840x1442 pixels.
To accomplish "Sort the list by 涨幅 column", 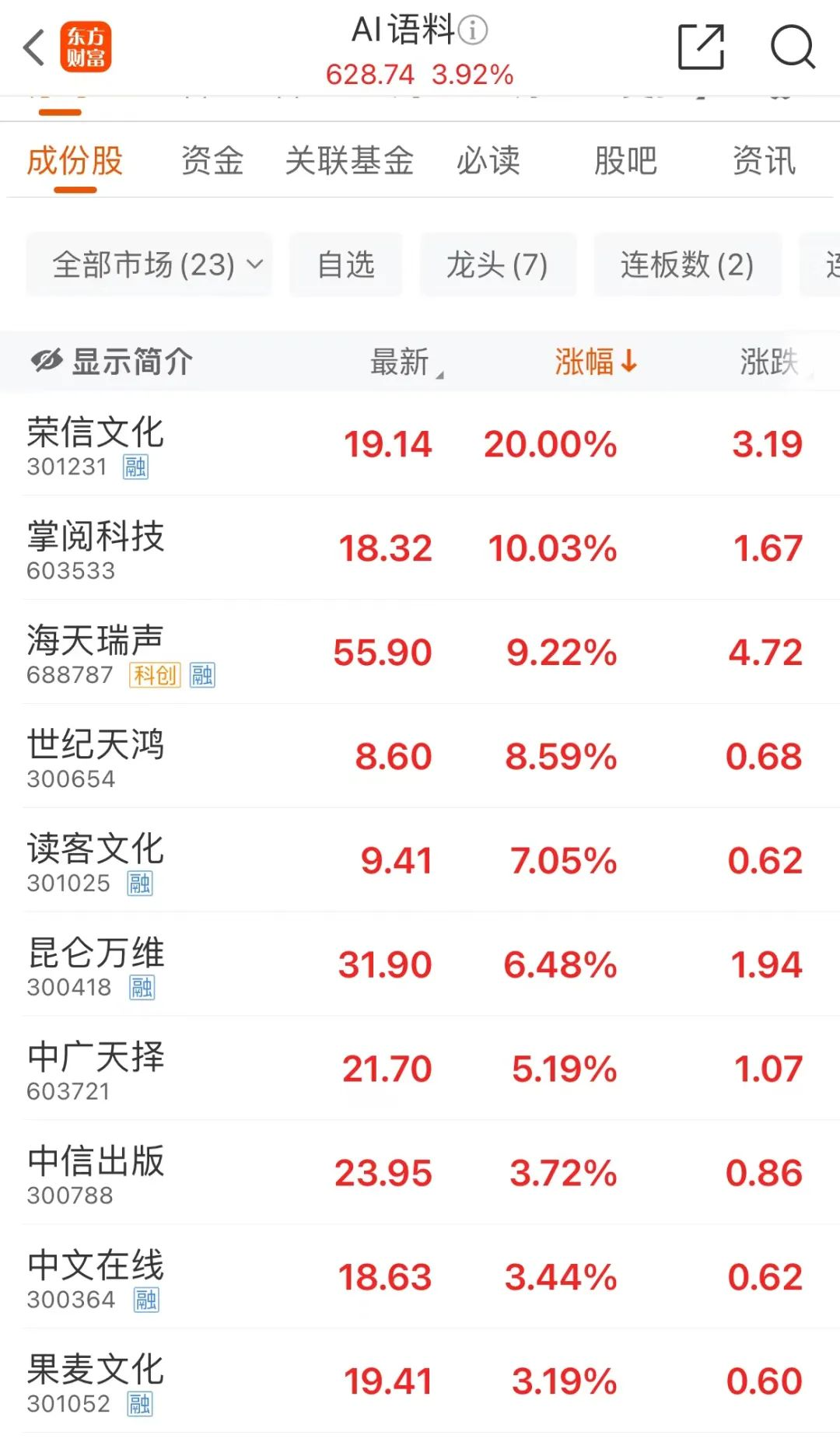I will coord(596,362).
